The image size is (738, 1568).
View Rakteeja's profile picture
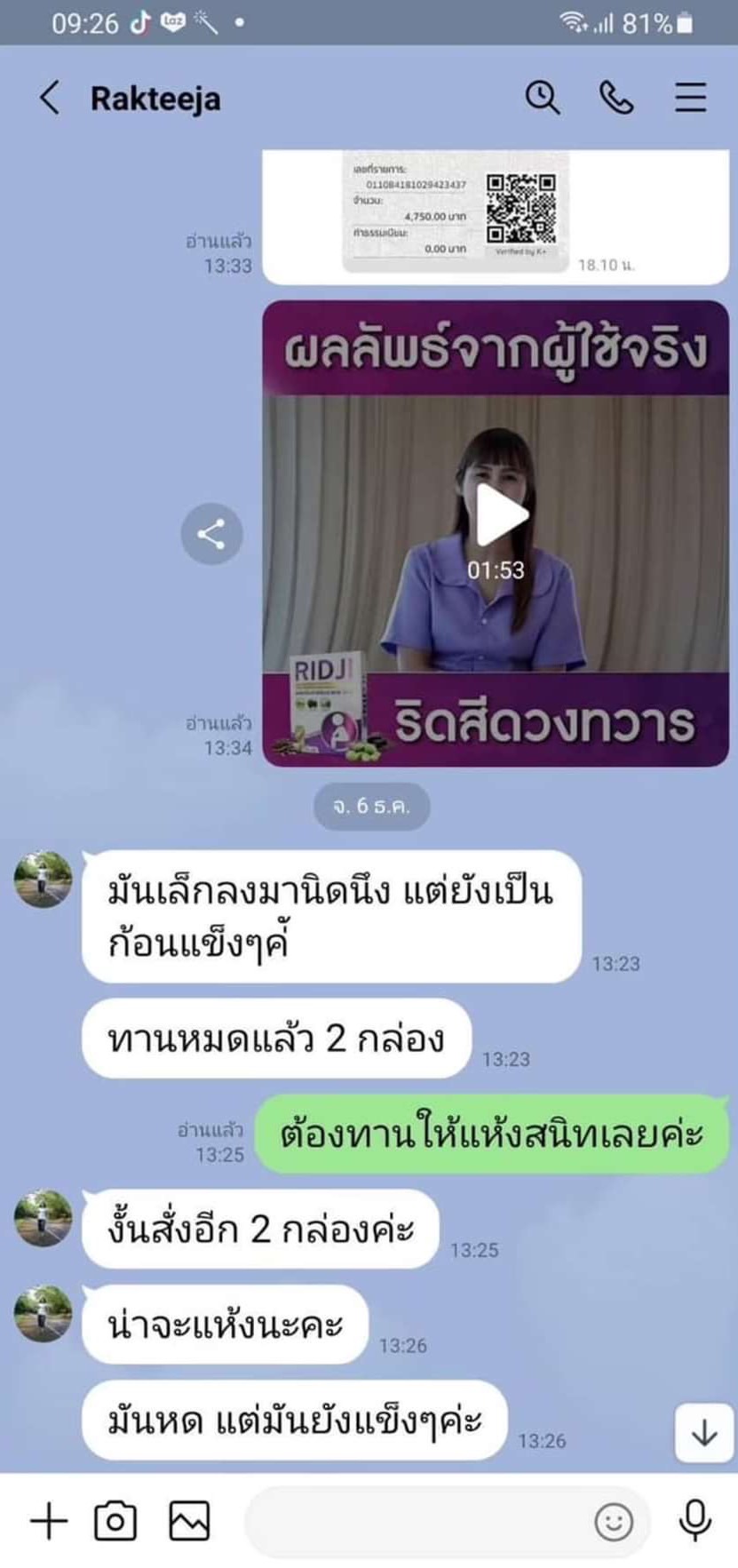coord(43,880)
